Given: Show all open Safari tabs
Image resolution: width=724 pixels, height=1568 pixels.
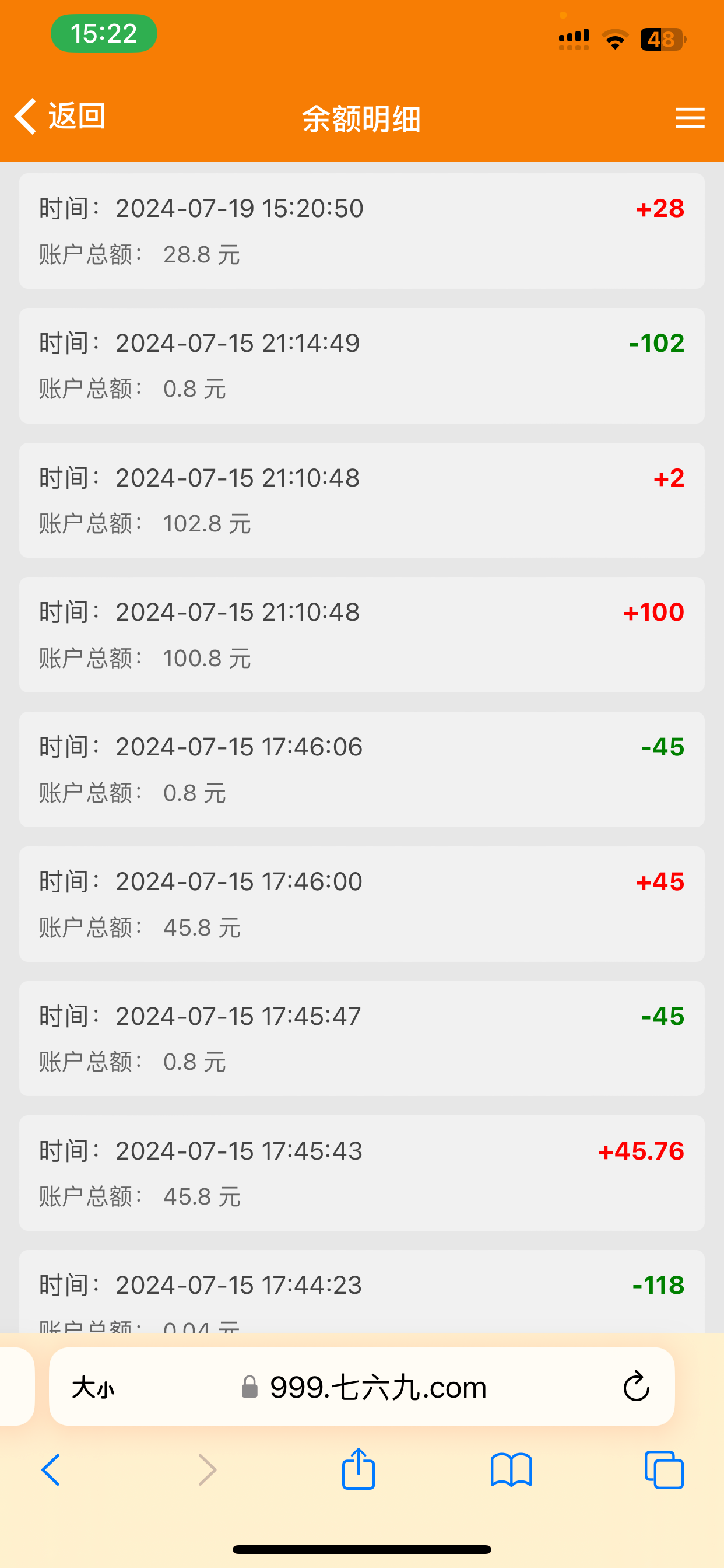Looking at the screenshot, I should pyautogui.click(x=664, y=1470).
